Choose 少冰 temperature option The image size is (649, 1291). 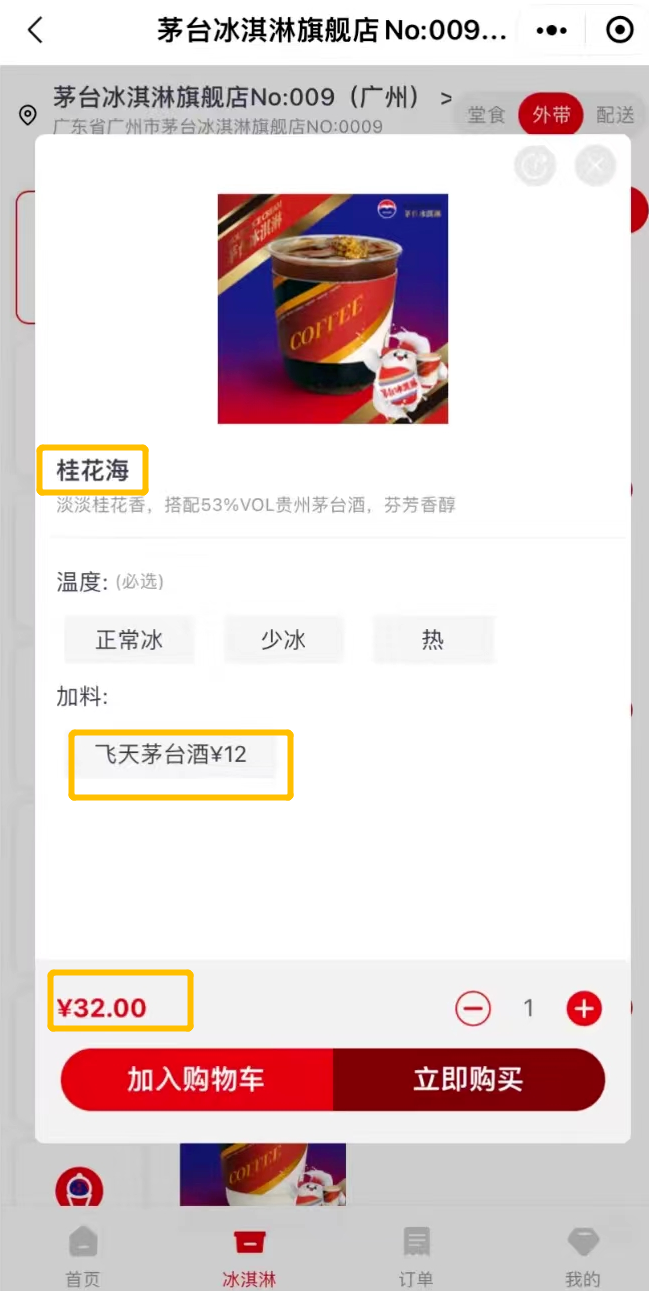click(x=283, y=640)
